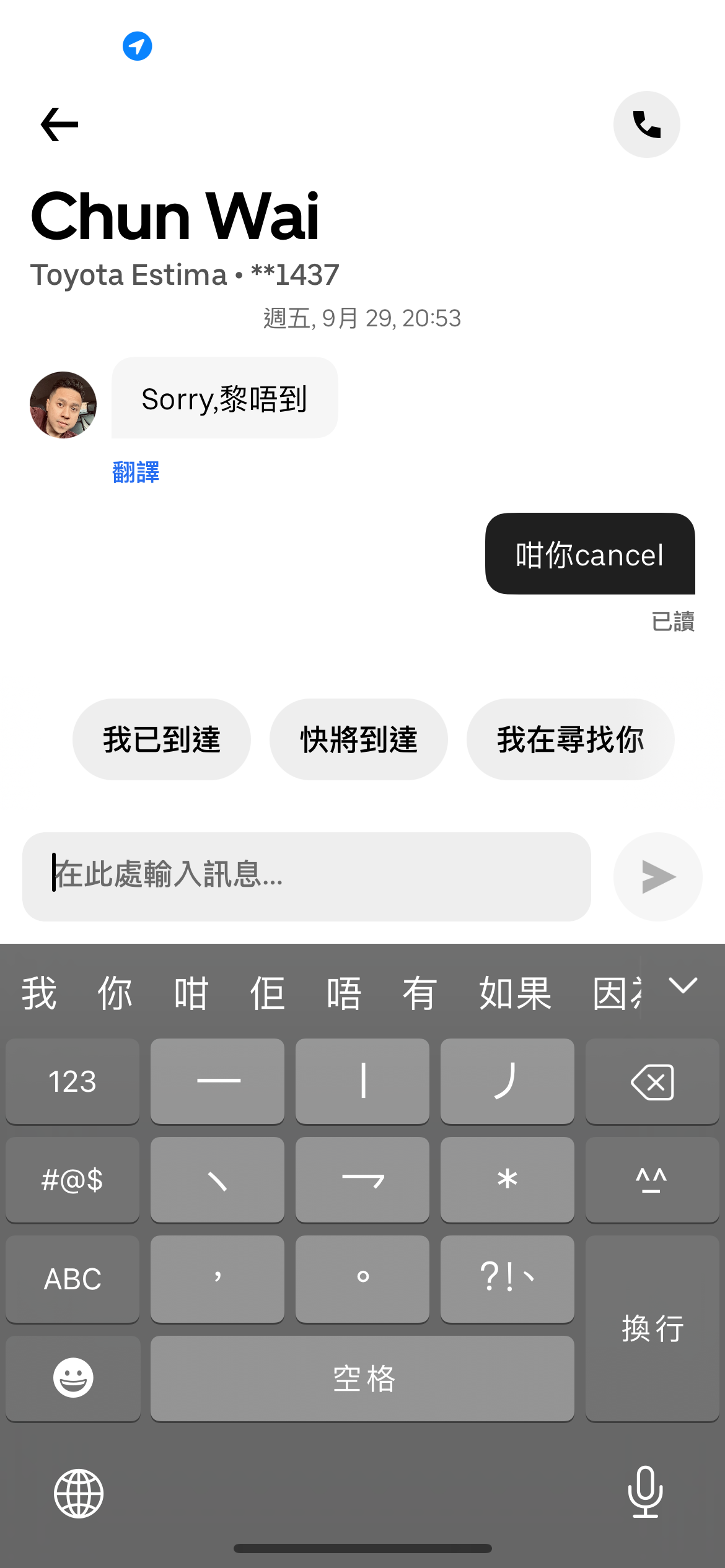Screen dimensions: 725x1568
Task: Expand the keyboard suggestion list
Action: (683, 985)
